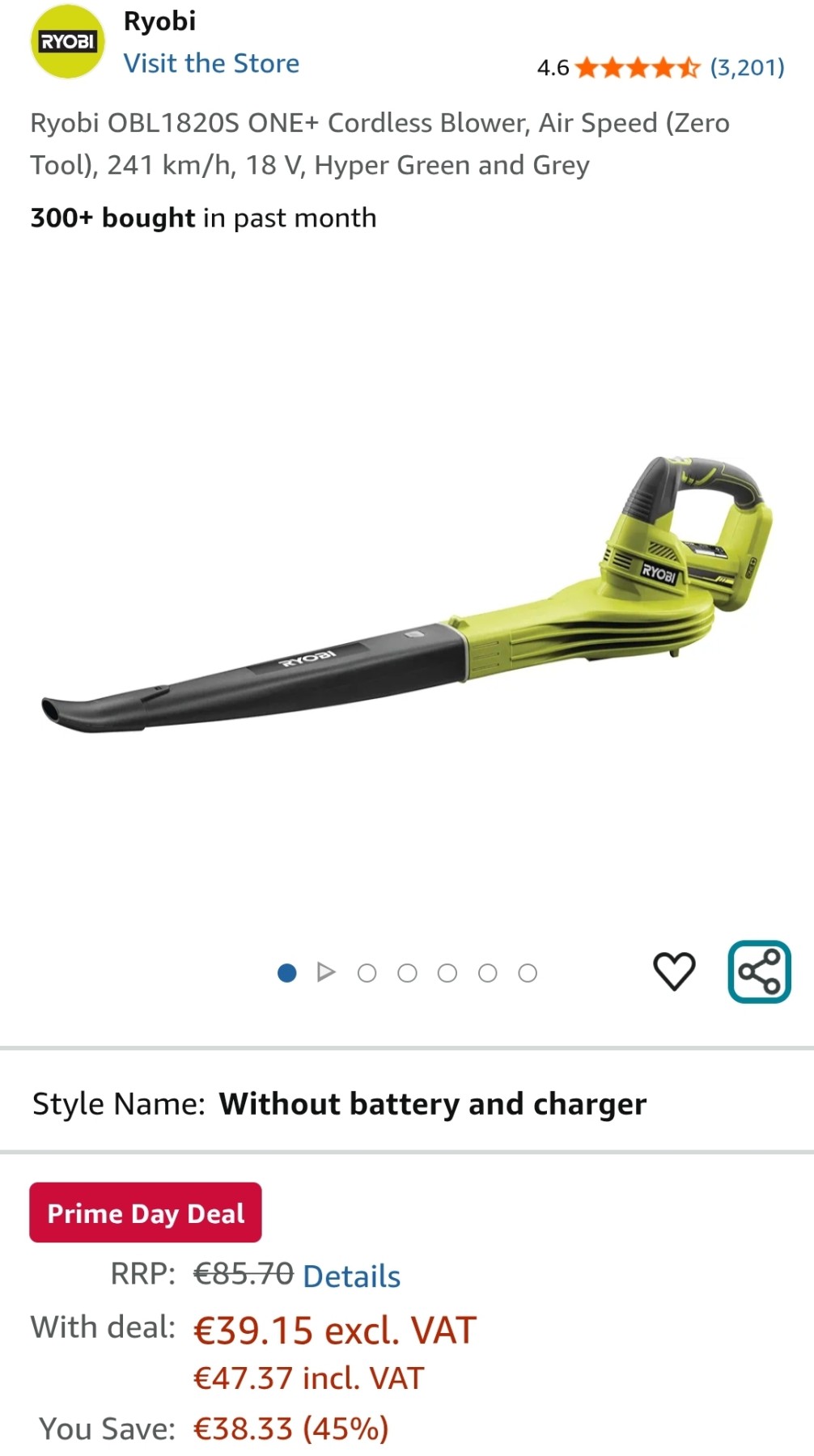Share this Ryobi blower product

(759, 971)
